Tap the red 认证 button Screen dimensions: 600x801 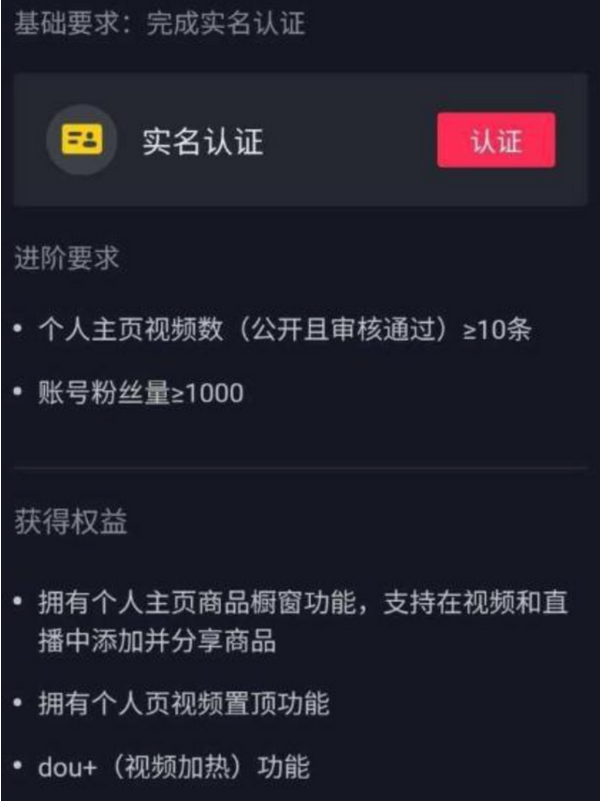(495, 141)
